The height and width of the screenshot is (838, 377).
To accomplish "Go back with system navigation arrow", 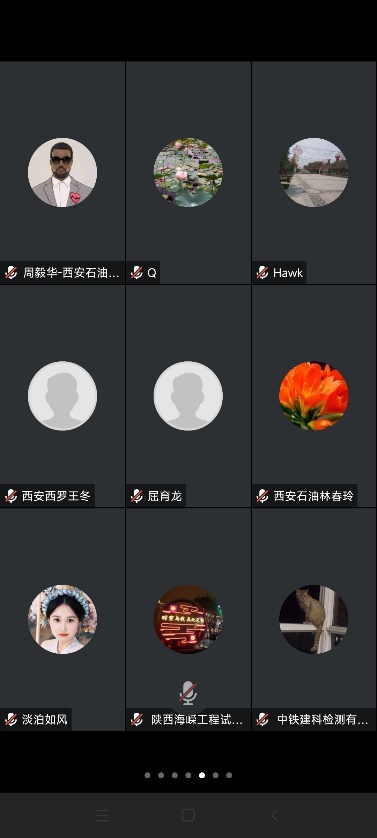I will click(274, 815).
